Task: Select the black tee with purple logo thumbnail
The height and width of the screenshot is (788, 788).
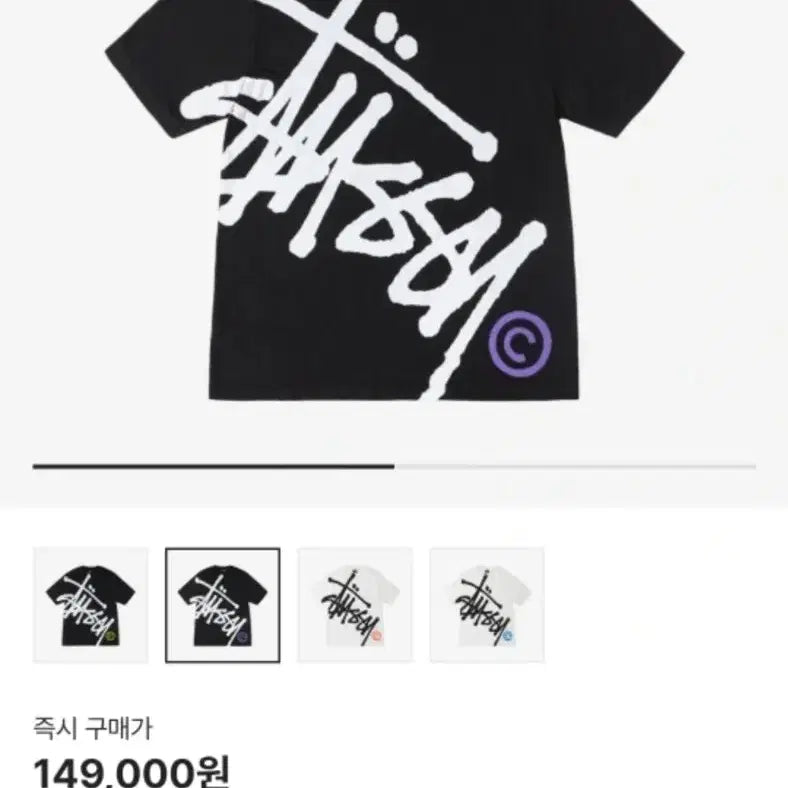Action: (x=223, y=605)
